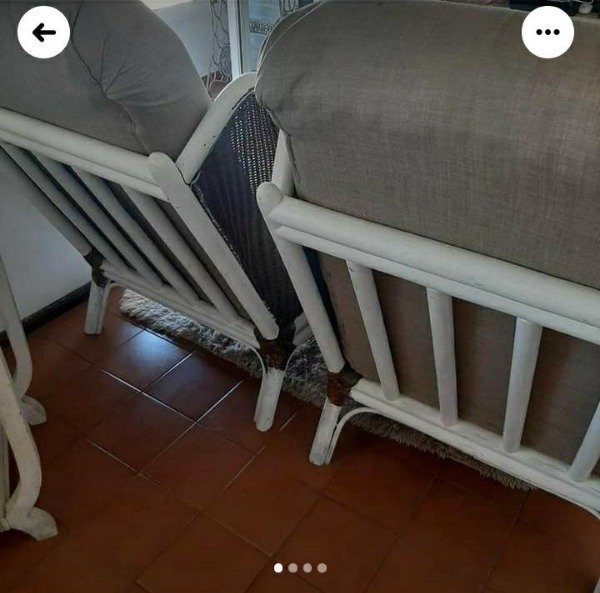Open the three-dot more options menu

point(547,32)
